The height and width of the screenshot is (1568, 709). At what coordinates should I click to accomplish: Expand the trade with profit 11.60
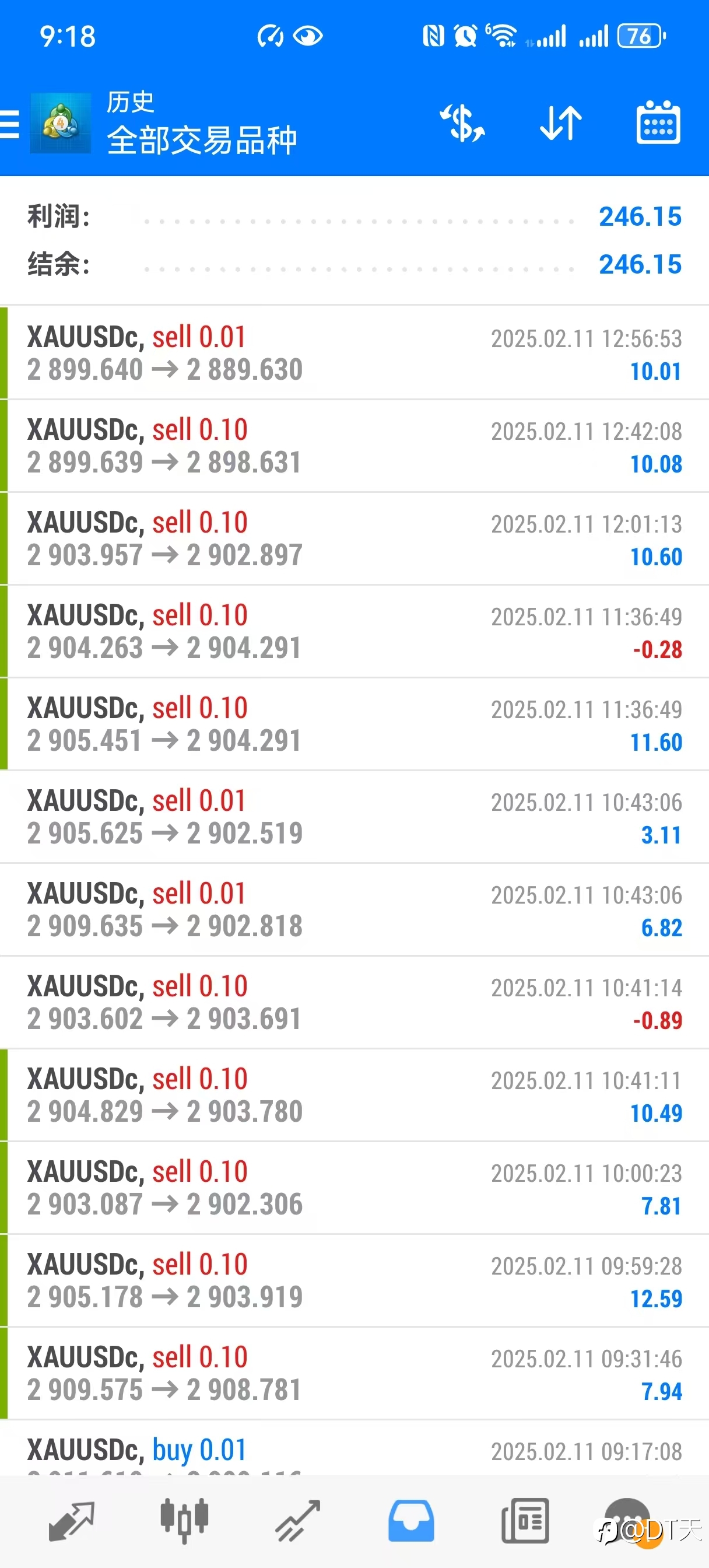coord(354,724)
